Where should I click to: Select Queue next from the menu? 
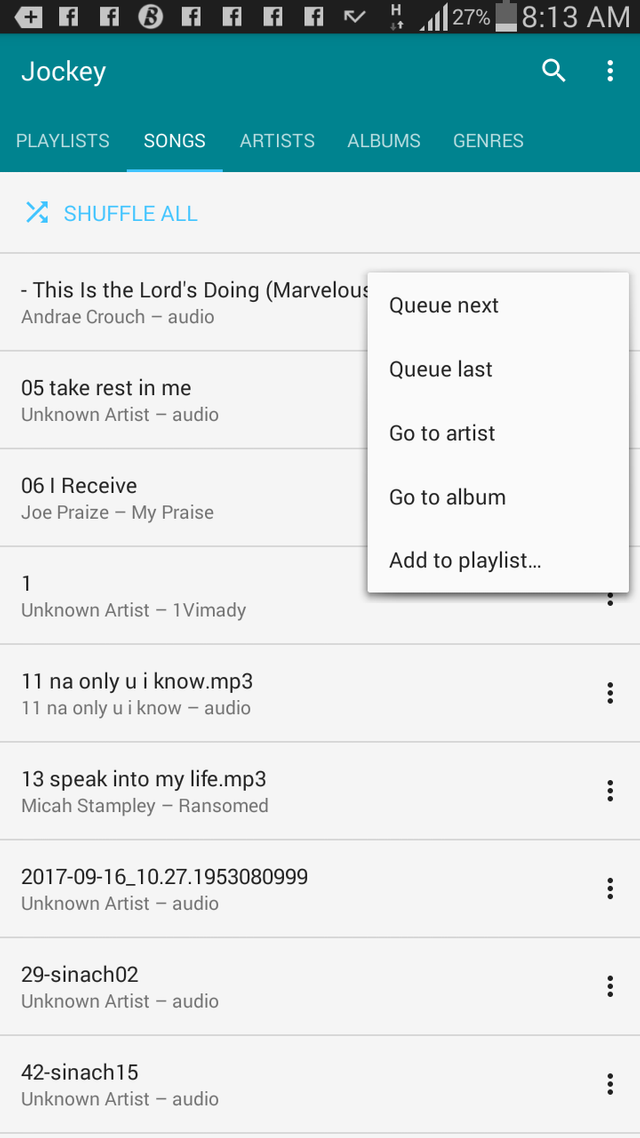pyautogui.click(x=444, y=306)
